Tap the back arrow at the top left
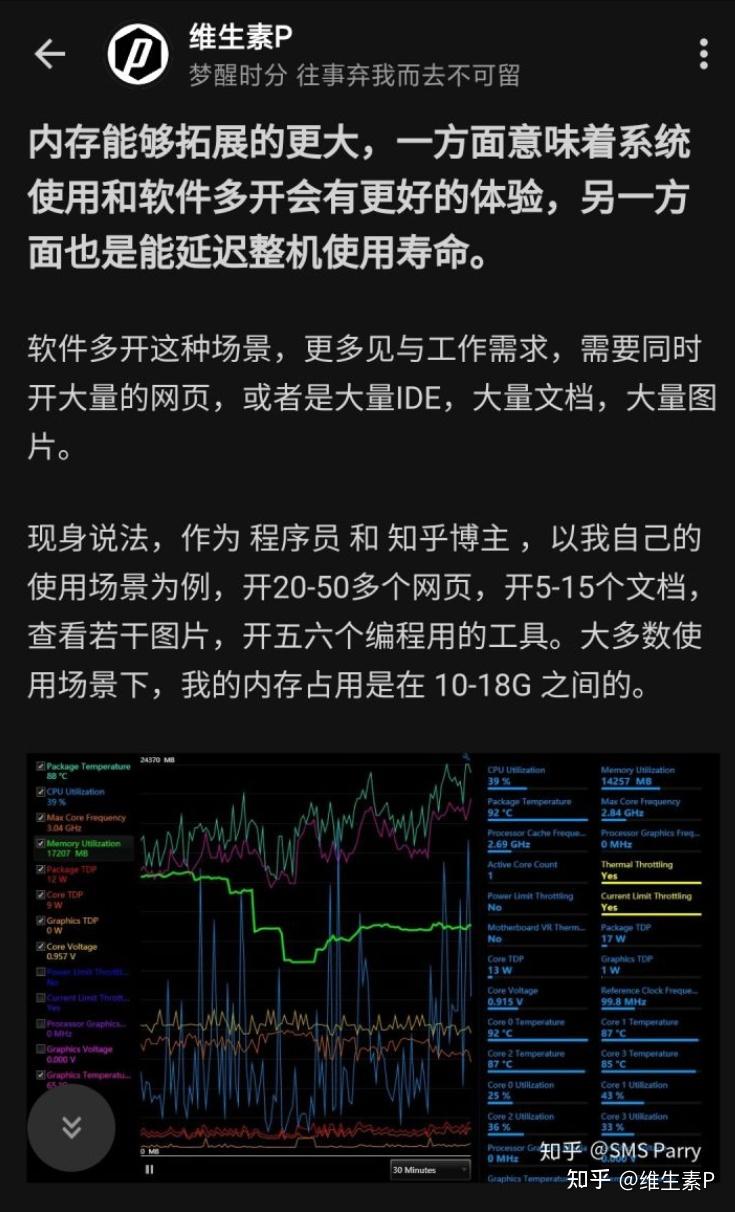 tap(50, 54)
